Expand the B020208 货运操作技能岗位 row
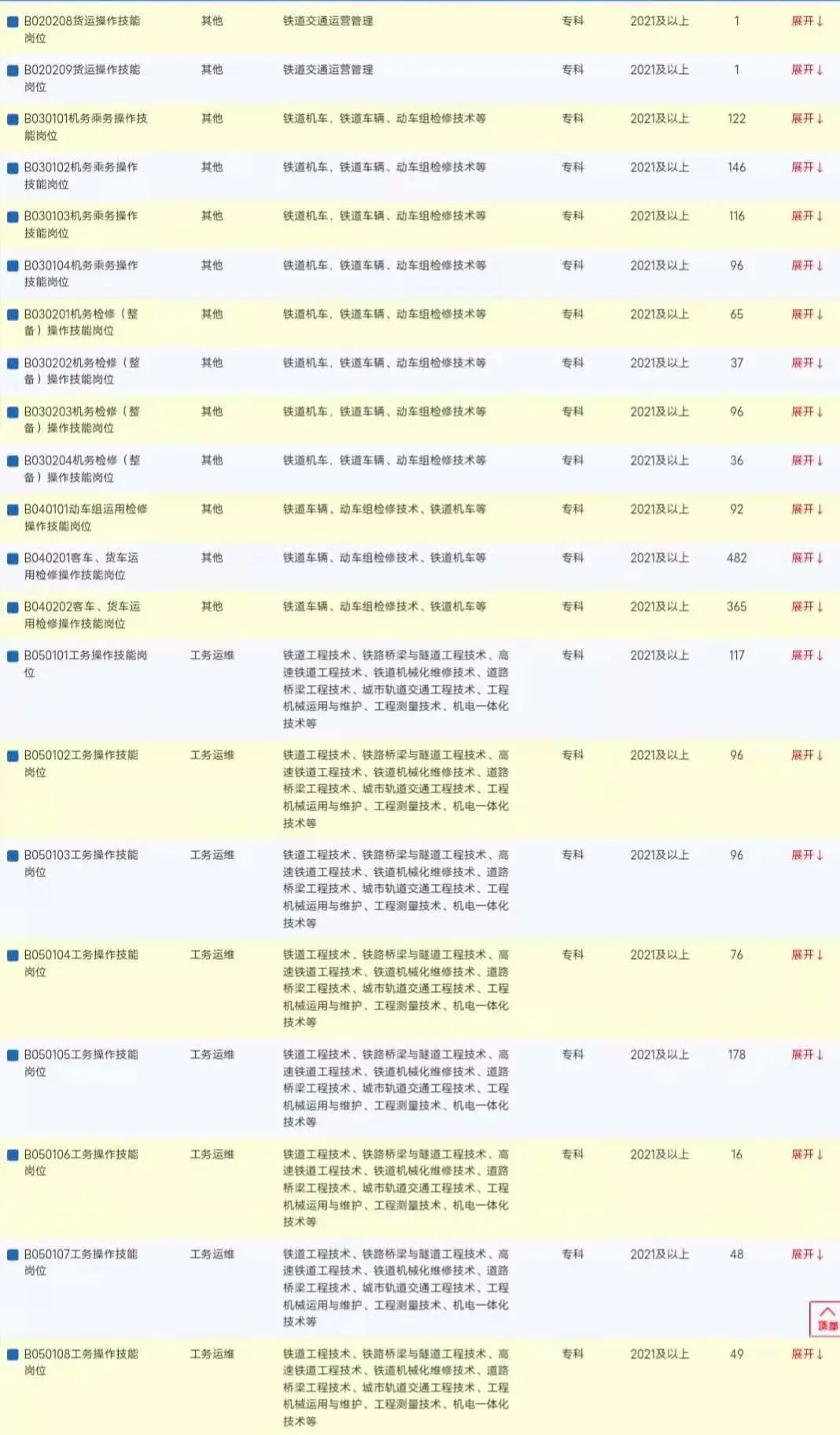 pyautogui.click(x=807, y=21)
